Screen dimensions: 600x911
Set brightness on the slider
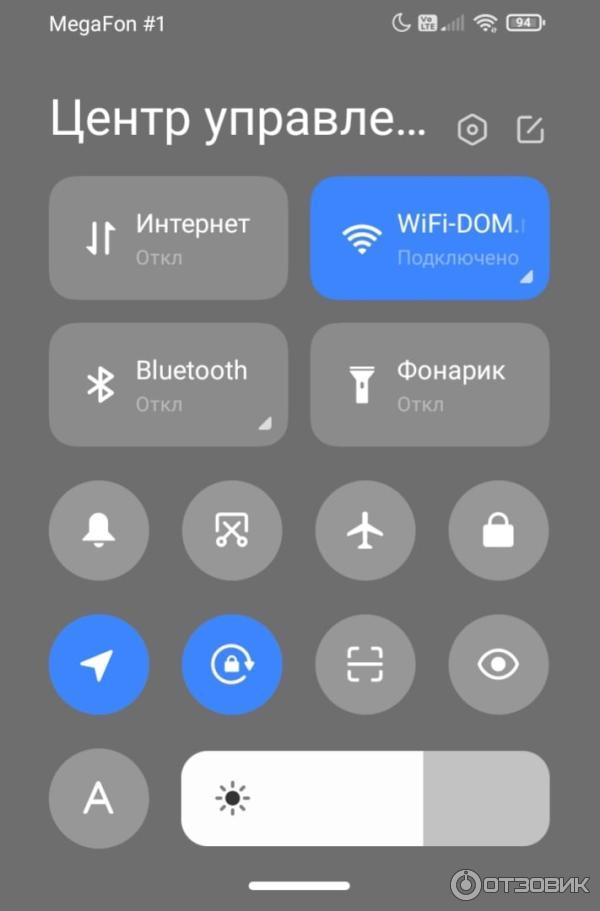(x=365, y=798)
